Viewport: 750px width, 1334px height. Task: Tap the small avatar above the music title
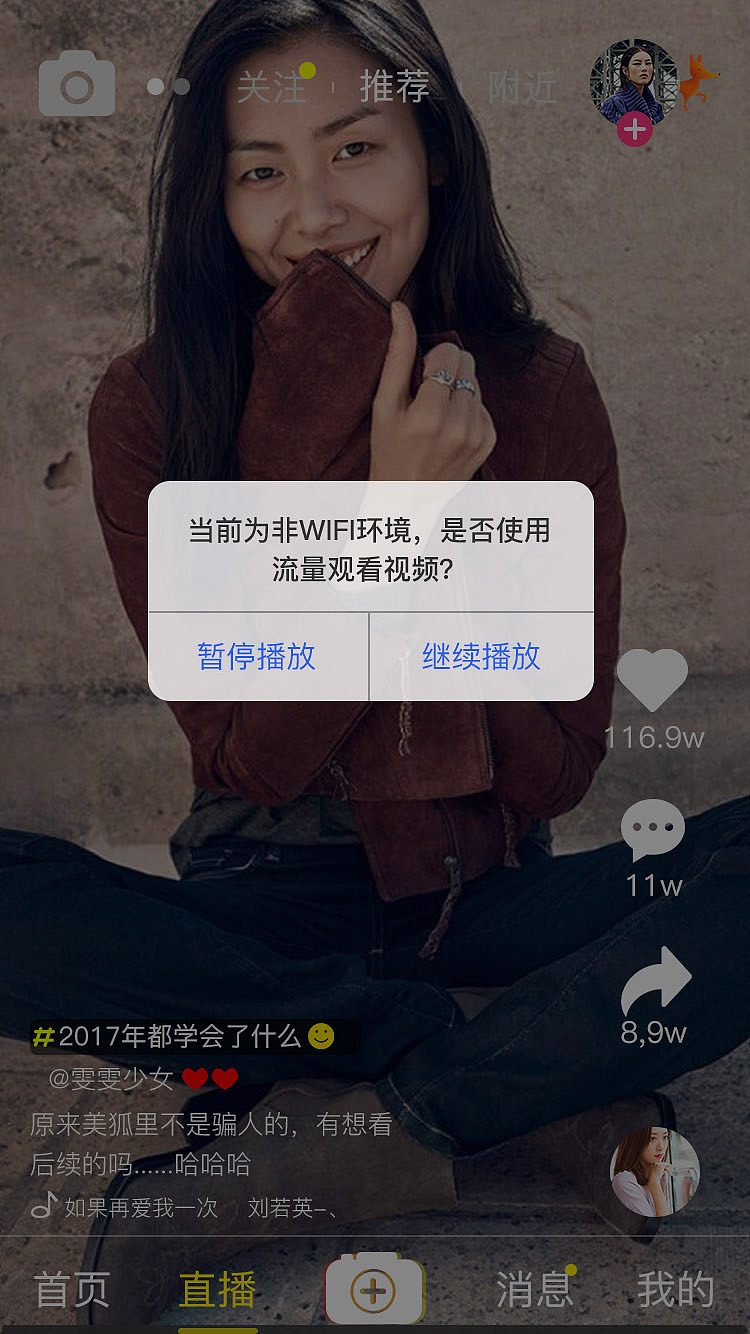point(655,1170)
